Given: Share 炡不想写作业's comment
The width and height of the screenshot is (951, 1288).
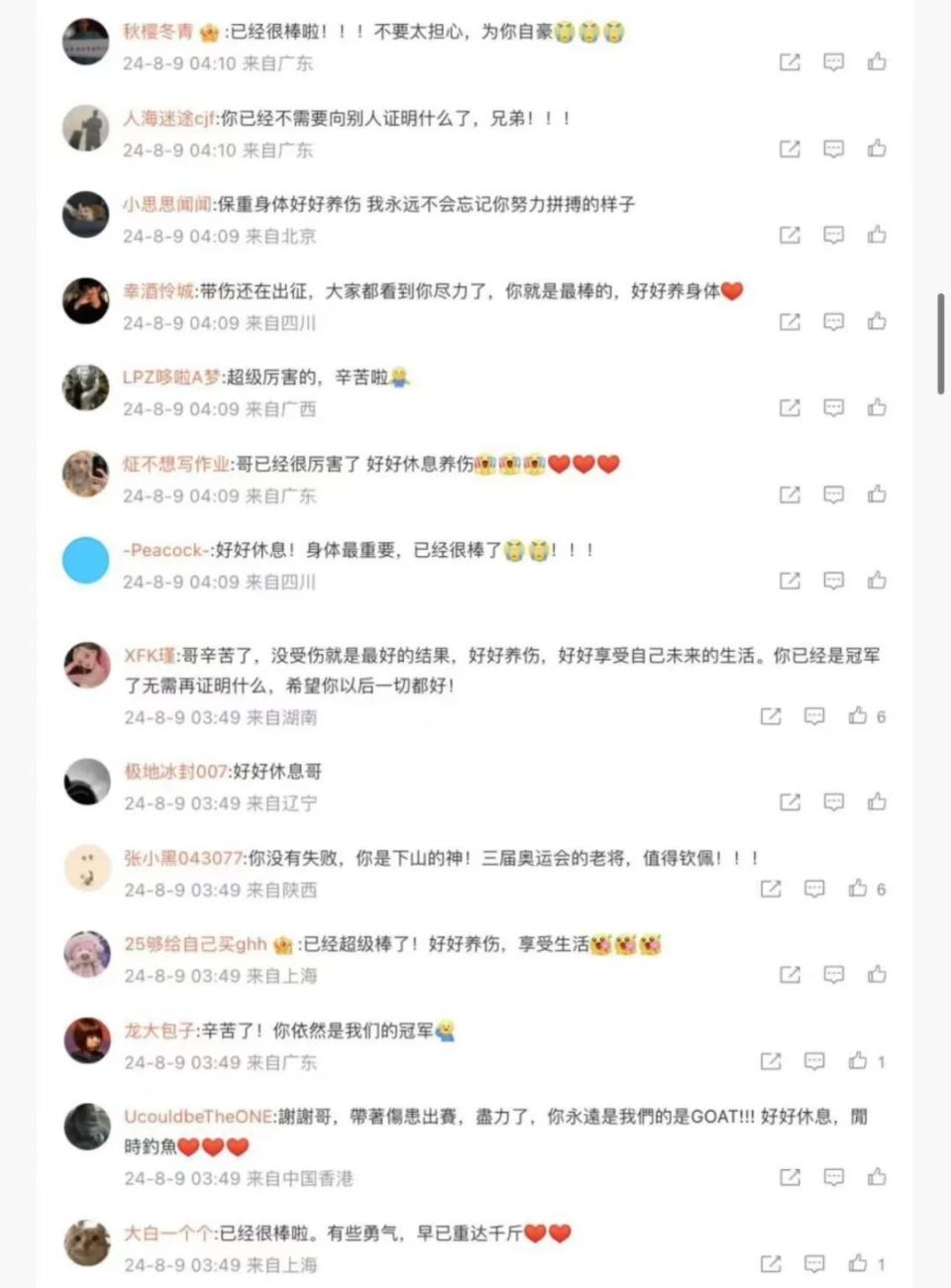Looking at the screenshot, I should coord(790,495).
